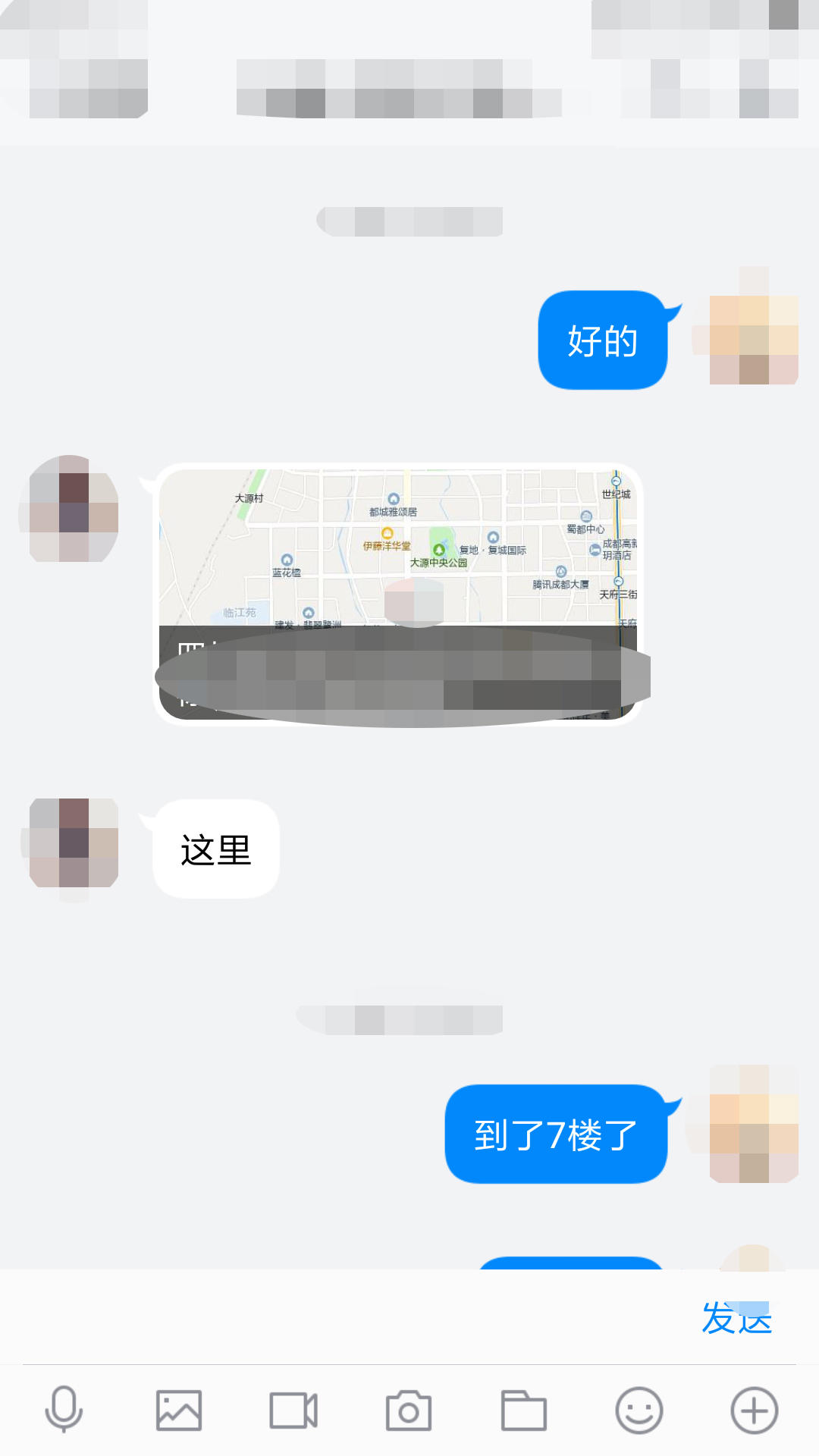The image size is (819, 1456).
Task: Open the video recording option
Action: click(x=293, y=1410)
